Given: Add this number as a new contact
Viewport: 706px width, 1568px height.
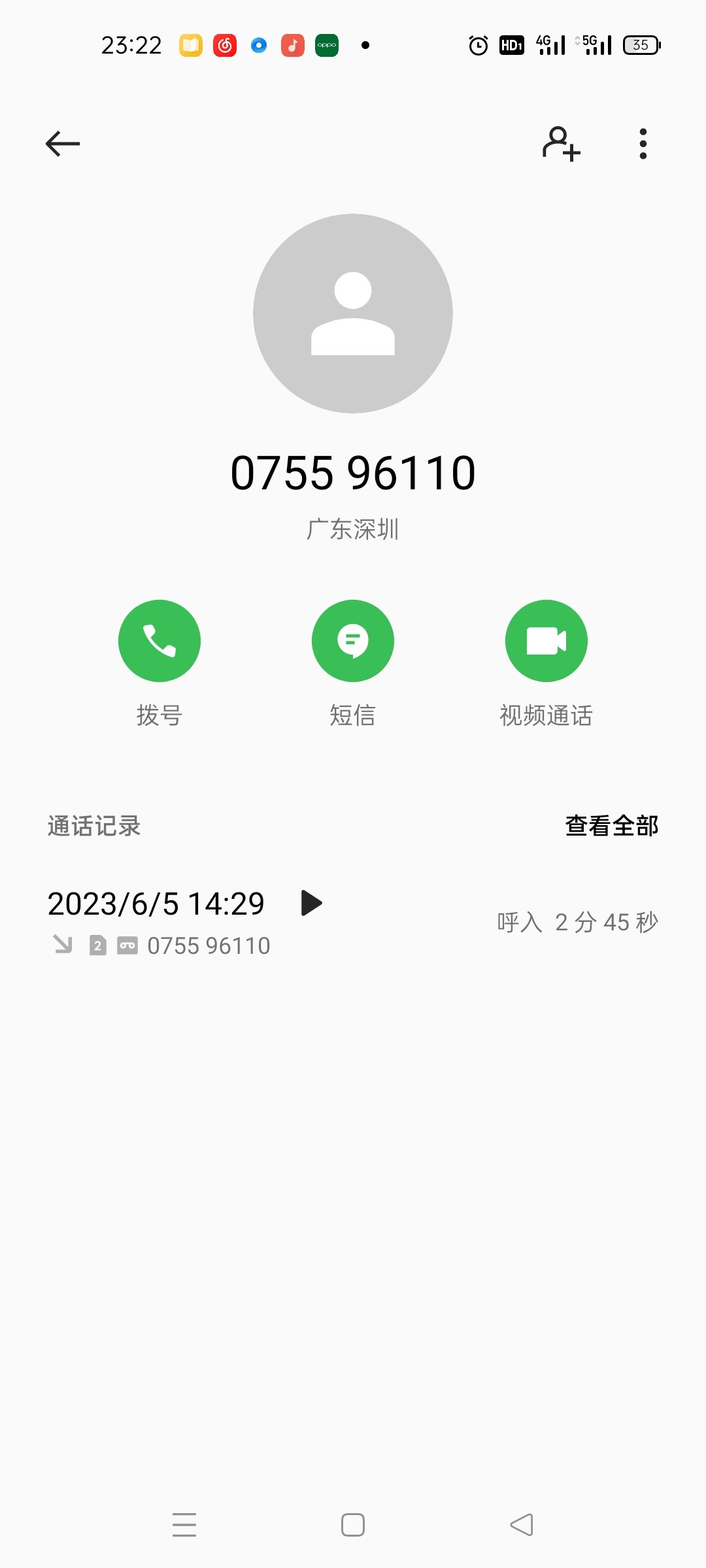Looking at the screenshot, I should [x=561, y=144].
